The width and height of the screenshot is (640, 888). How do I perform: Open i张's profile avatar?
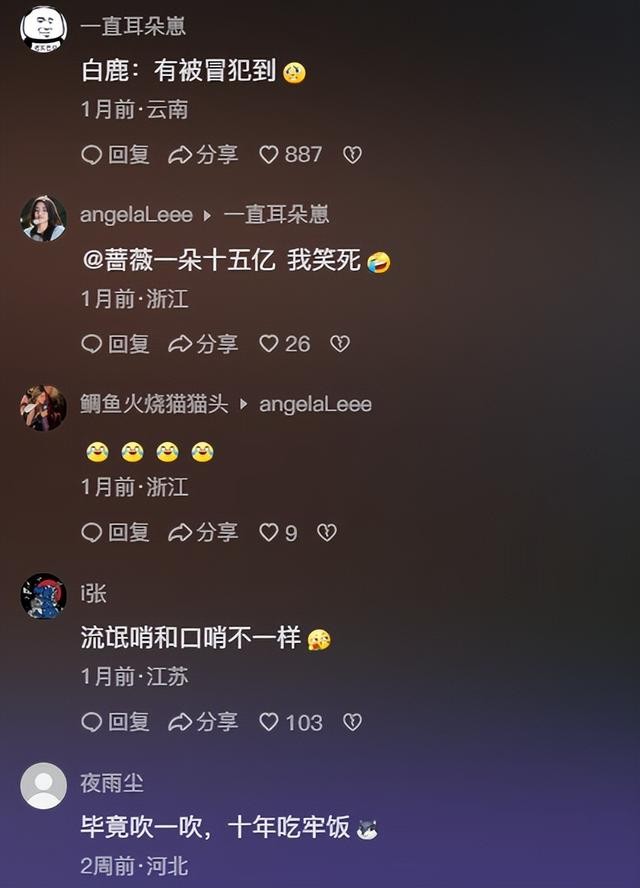click(43, 596)
